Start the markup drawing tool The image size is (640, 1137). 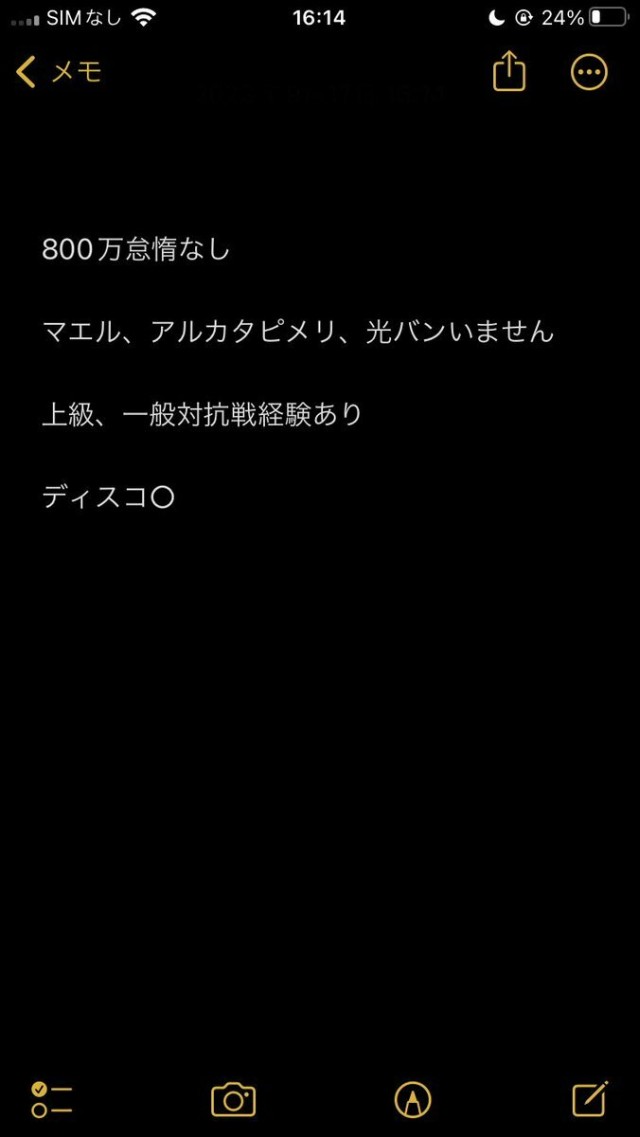412,1099
